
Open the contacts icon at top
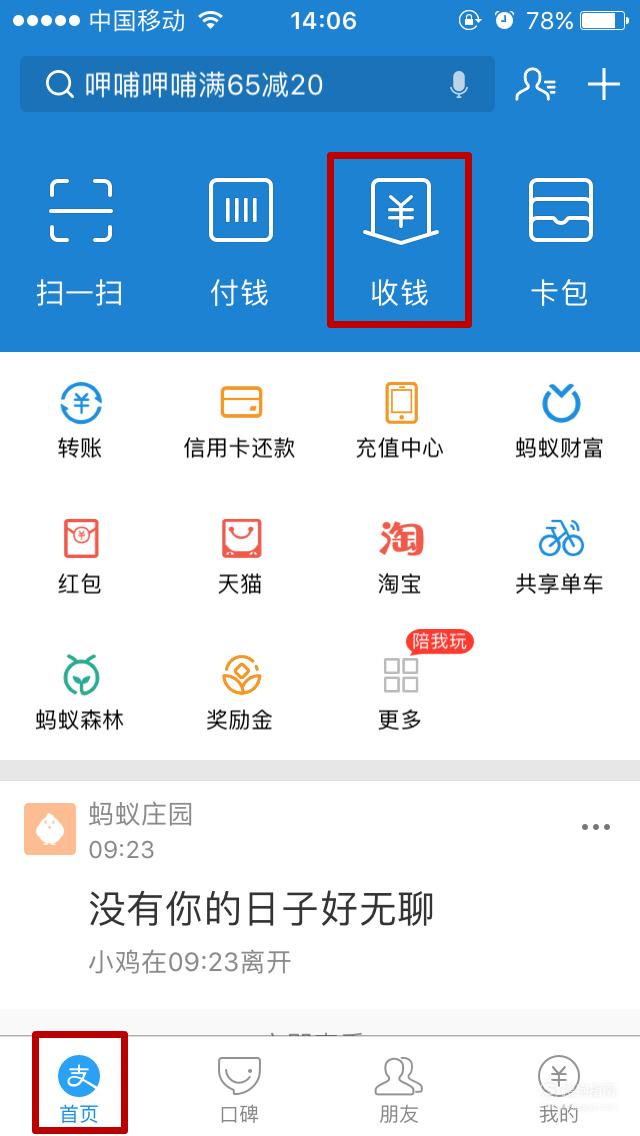click(x=536, y=85)
